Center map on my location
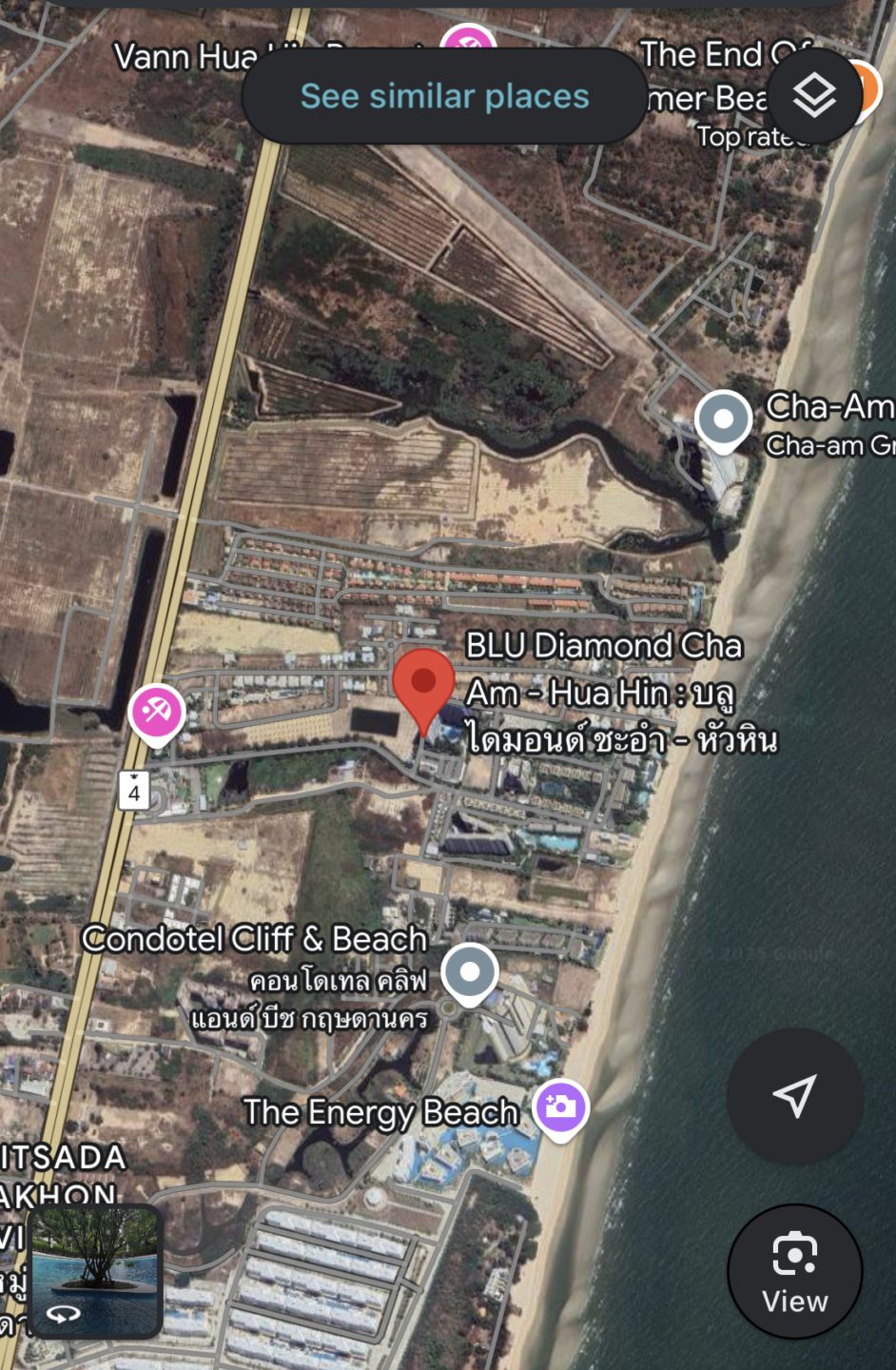896x1370 pixels. pyautogui.click(x=794, y=1096)
